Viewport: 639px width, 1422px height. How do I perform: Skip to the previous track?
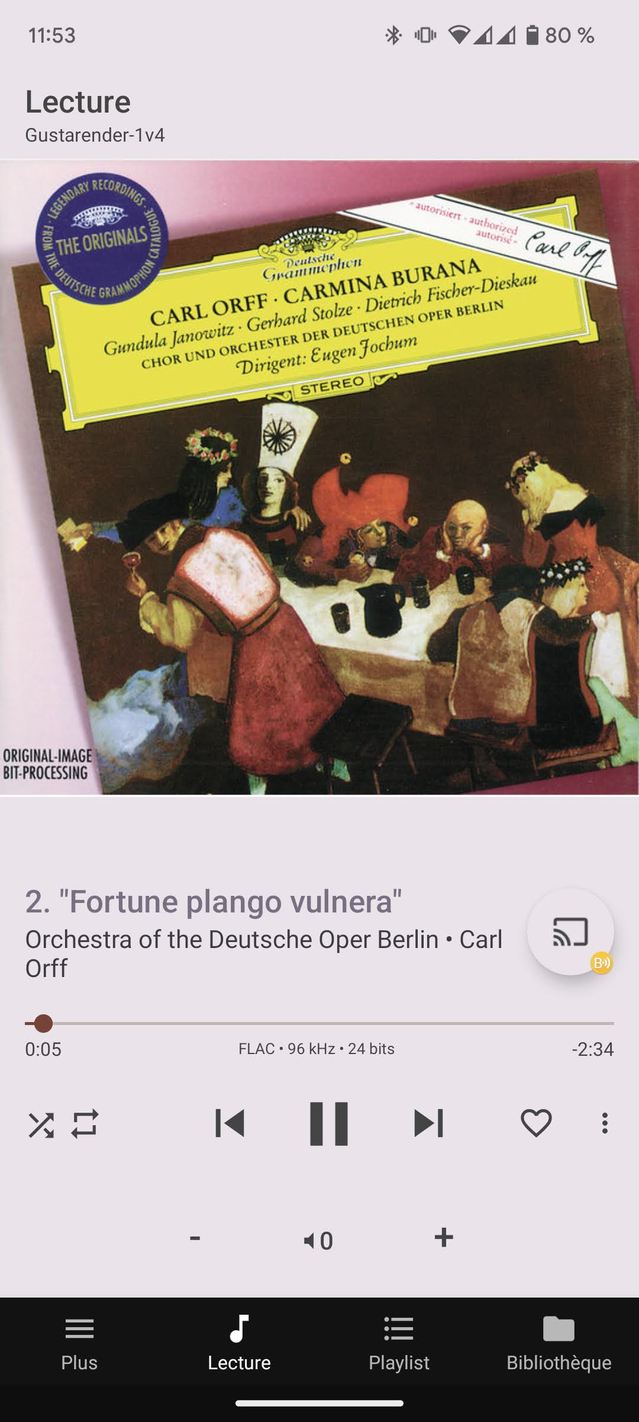coord(230,1123)
